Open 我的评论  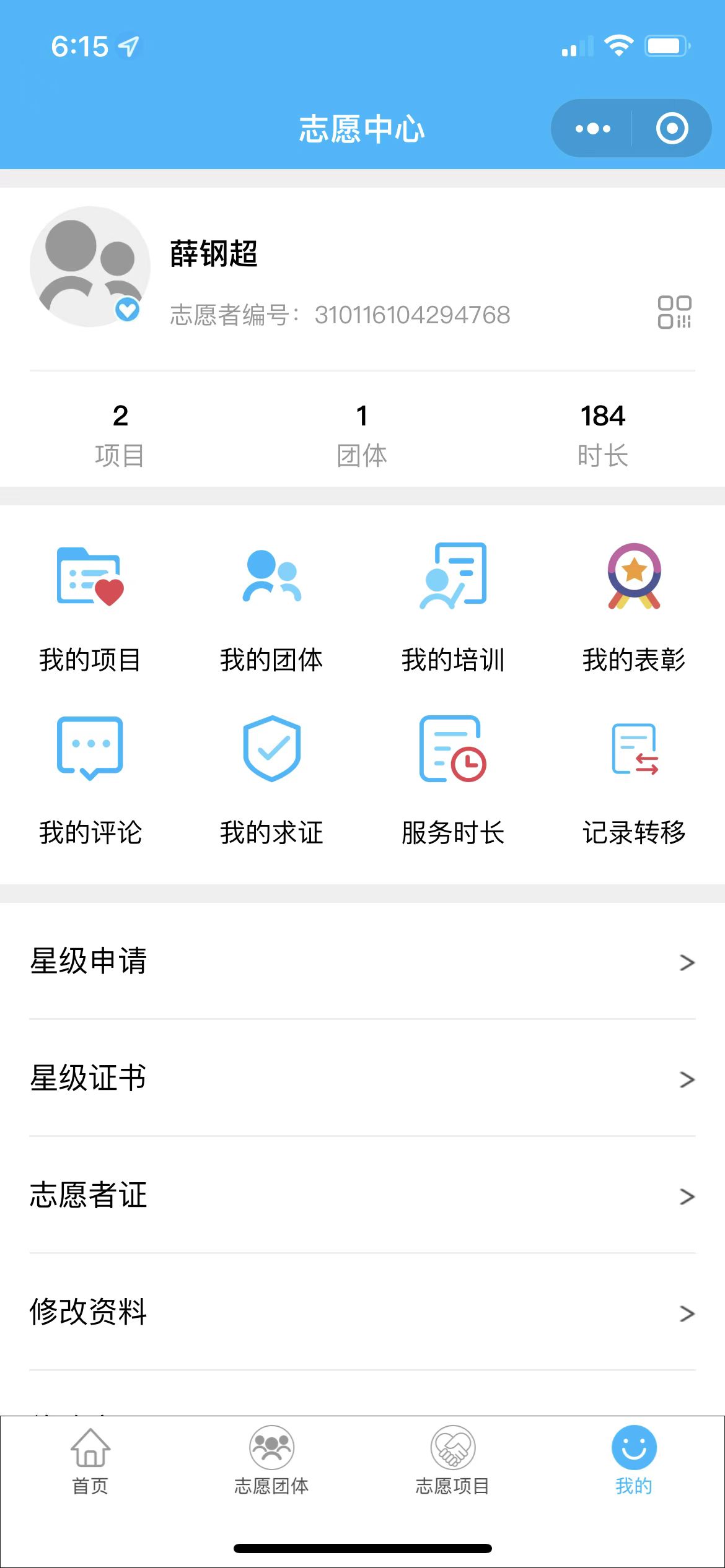90,781
